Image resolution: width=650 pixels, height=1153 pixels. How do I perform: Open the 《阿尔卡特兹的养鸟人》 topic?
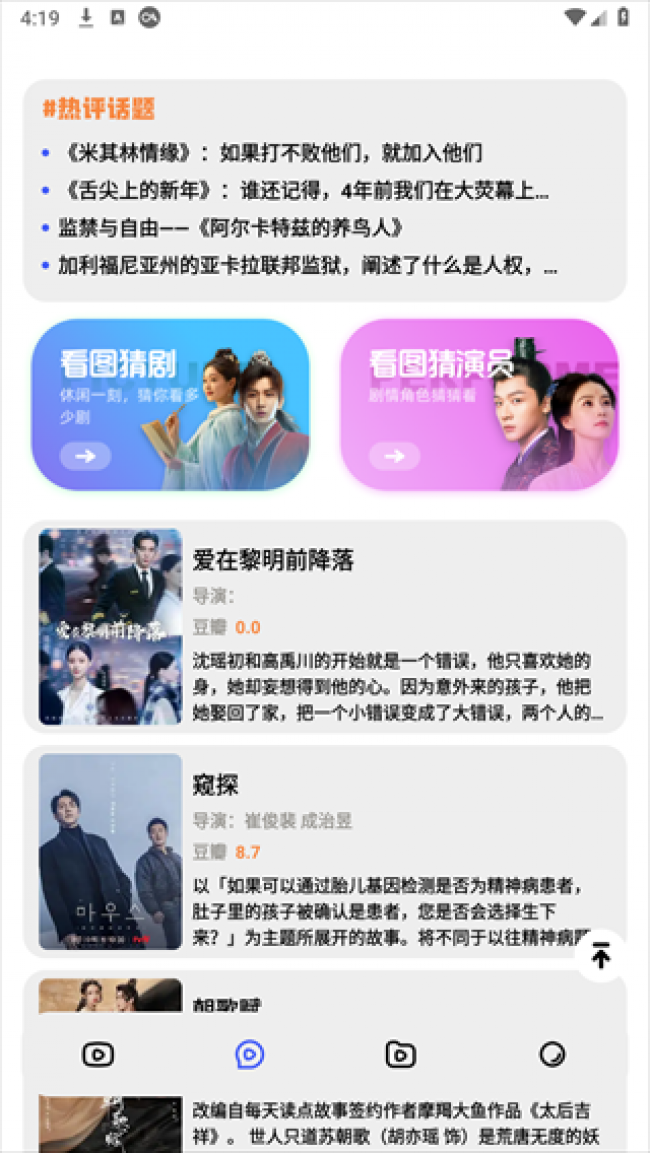pyautogui.click(x=231, y=228)
